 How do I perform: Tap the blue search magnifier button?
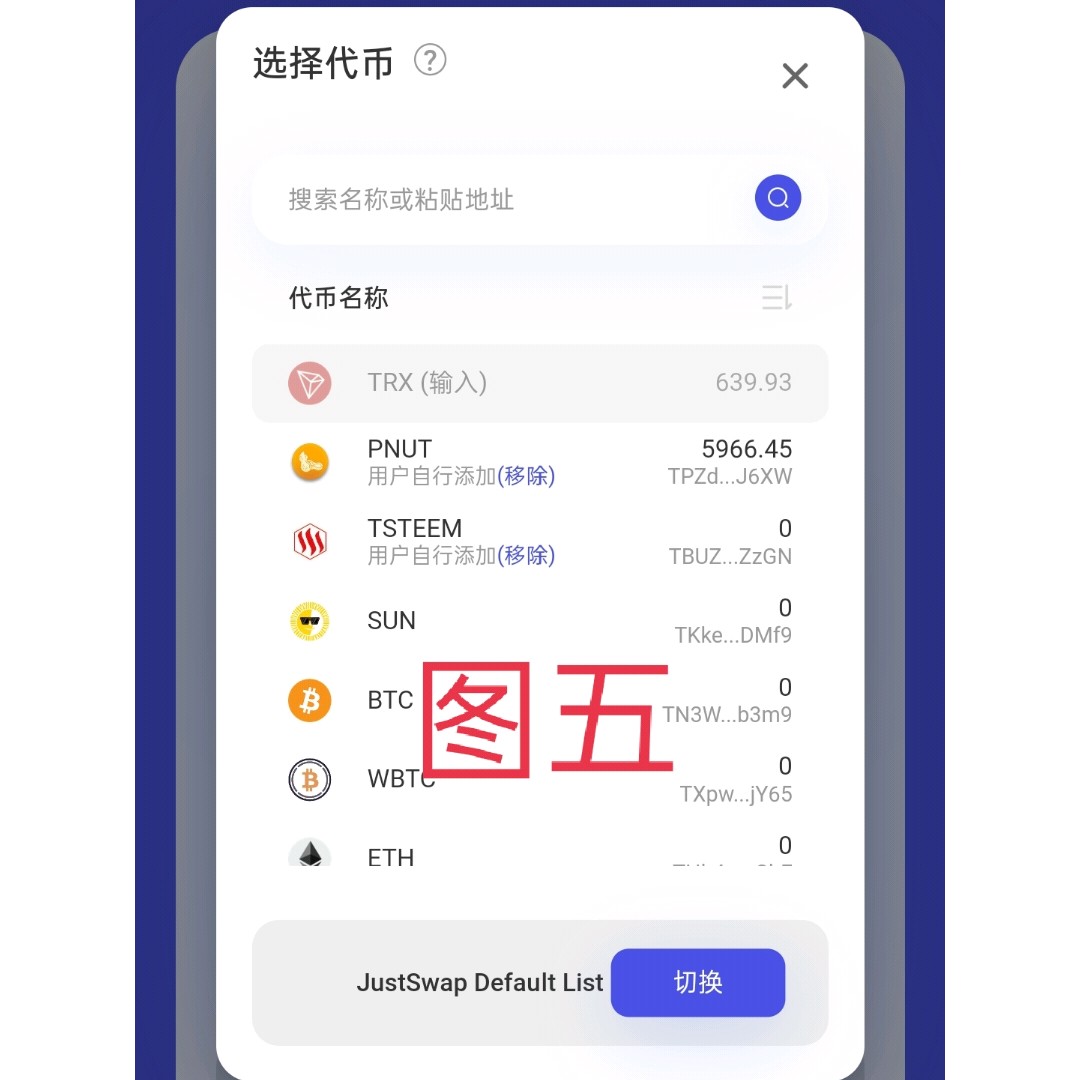coord(778,198)
